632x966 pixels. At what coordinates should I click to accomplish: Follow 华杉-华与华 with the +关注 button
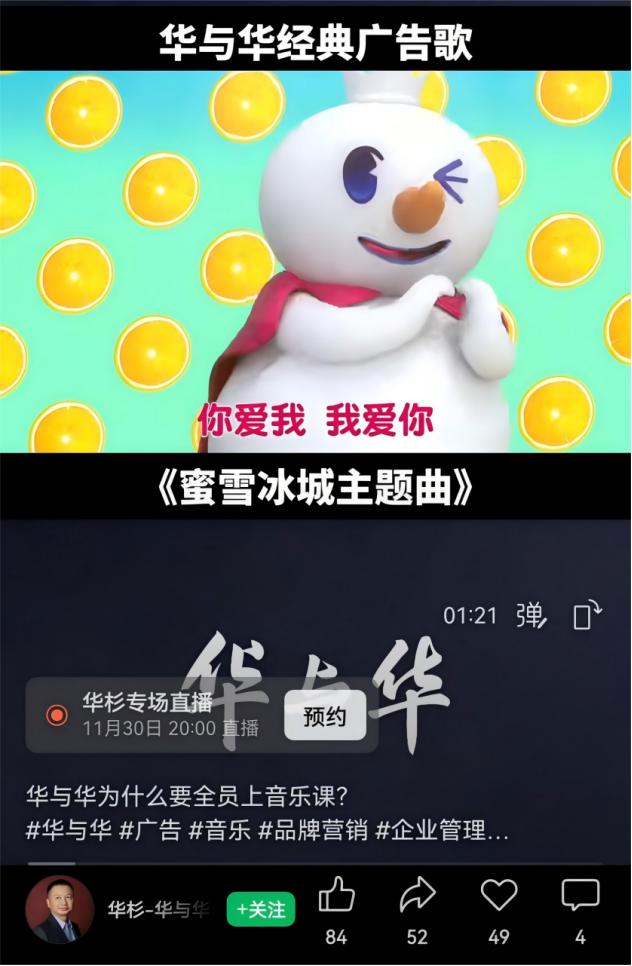(x=261, y=909)
